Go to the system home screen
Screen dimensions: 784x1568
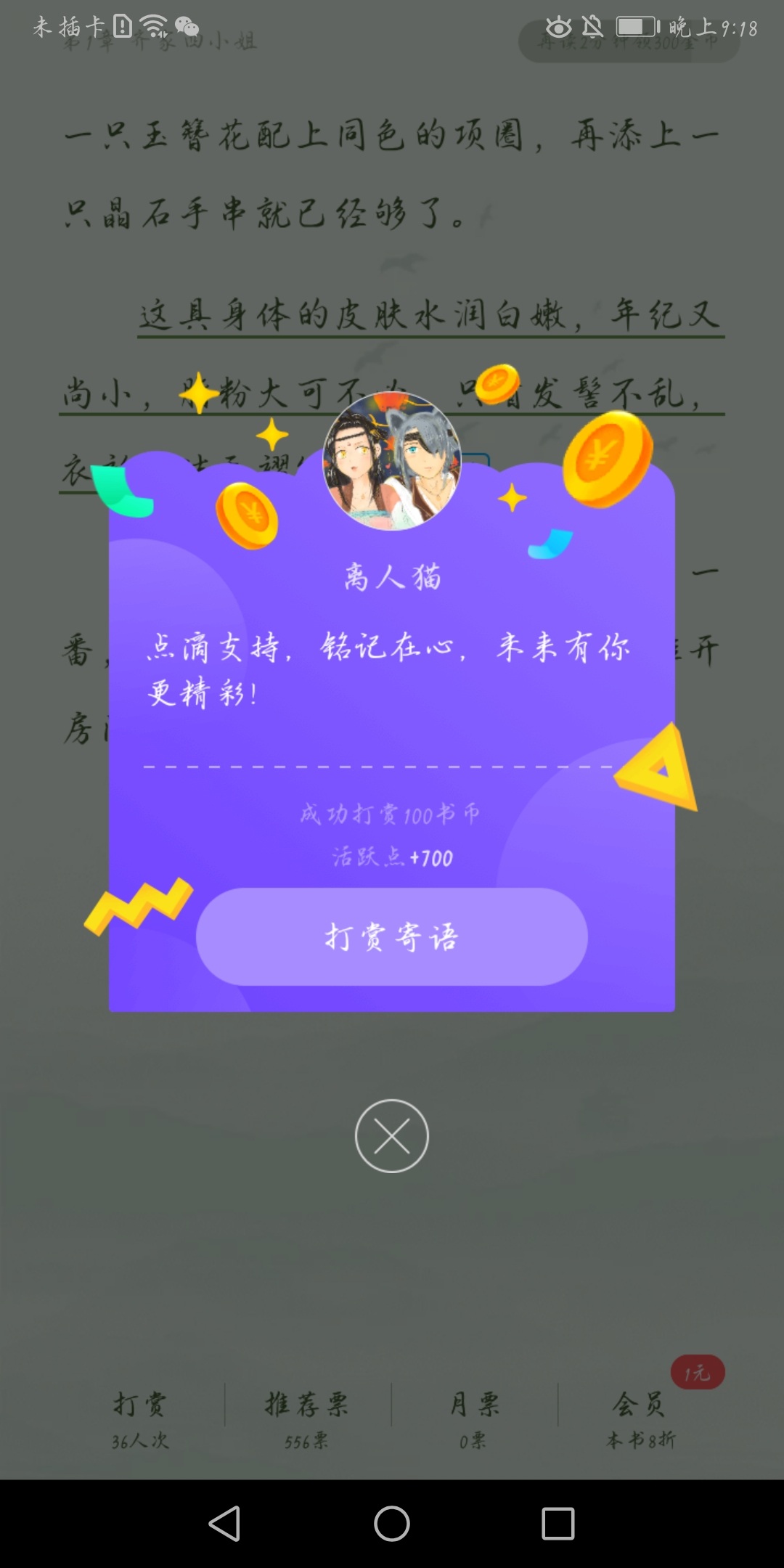(391, 1523)
